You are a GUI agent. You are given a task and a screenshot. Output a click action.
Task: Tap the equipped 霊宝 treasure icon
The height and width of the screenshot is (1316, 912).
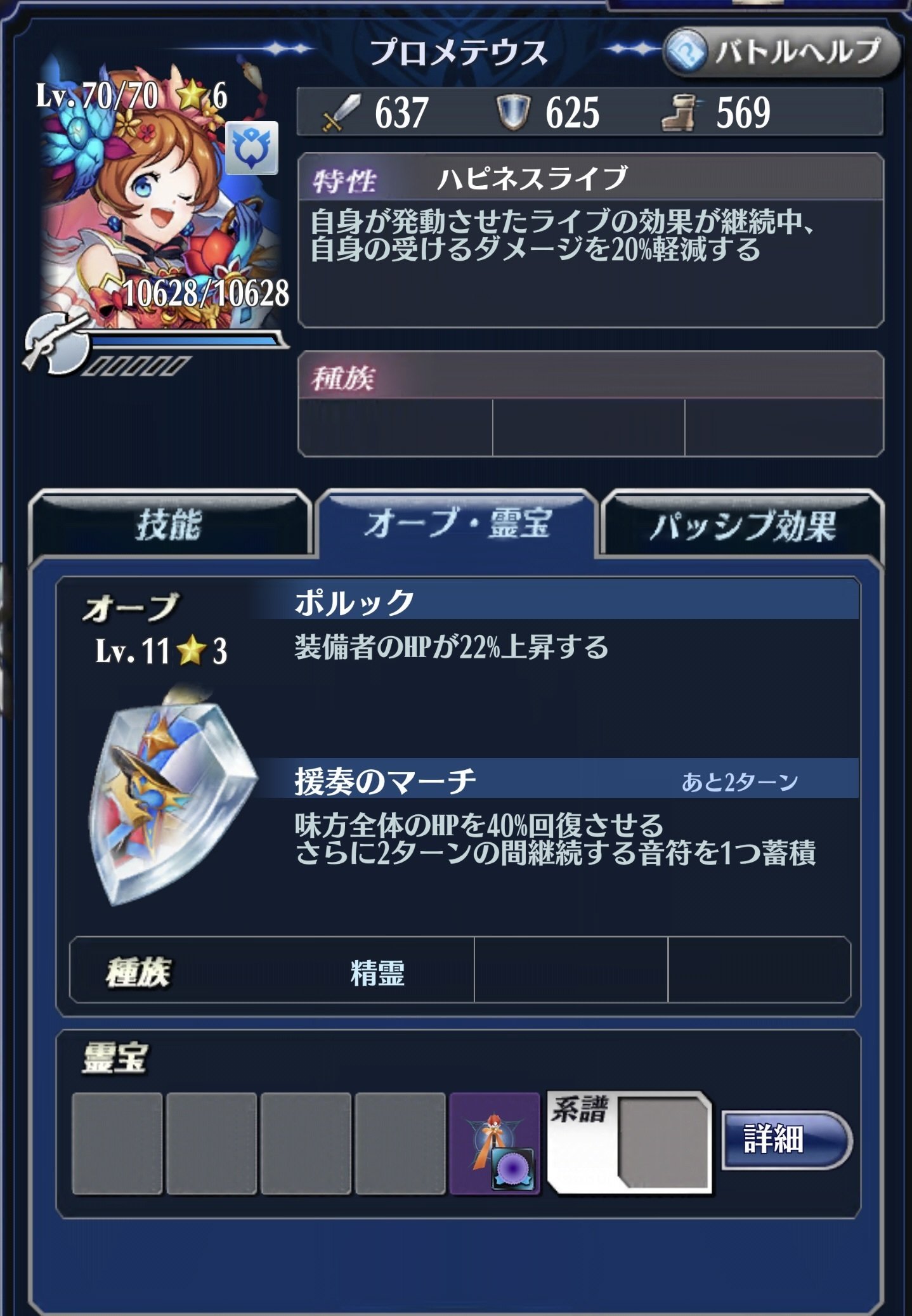495,1143
